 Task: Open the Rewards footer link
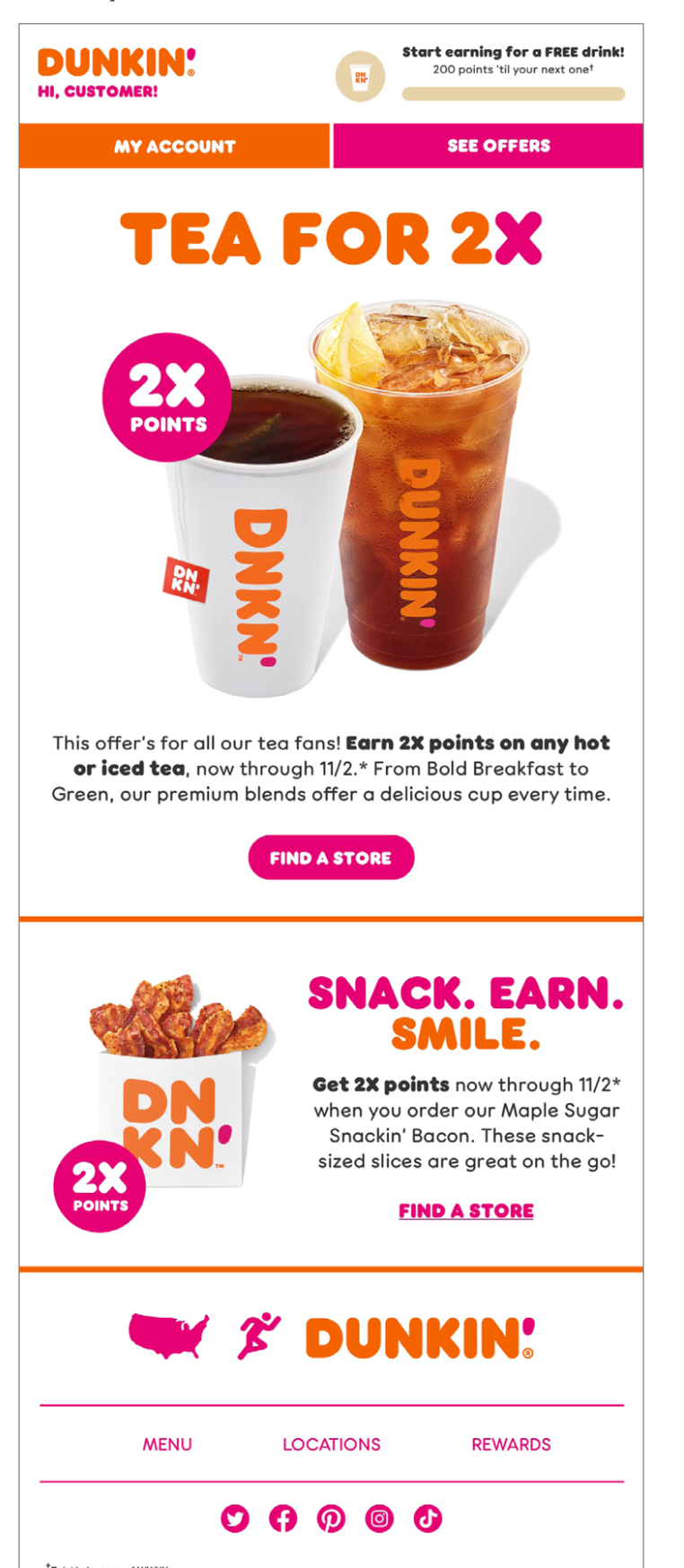pyautogui.click(x=511, y=1444)
